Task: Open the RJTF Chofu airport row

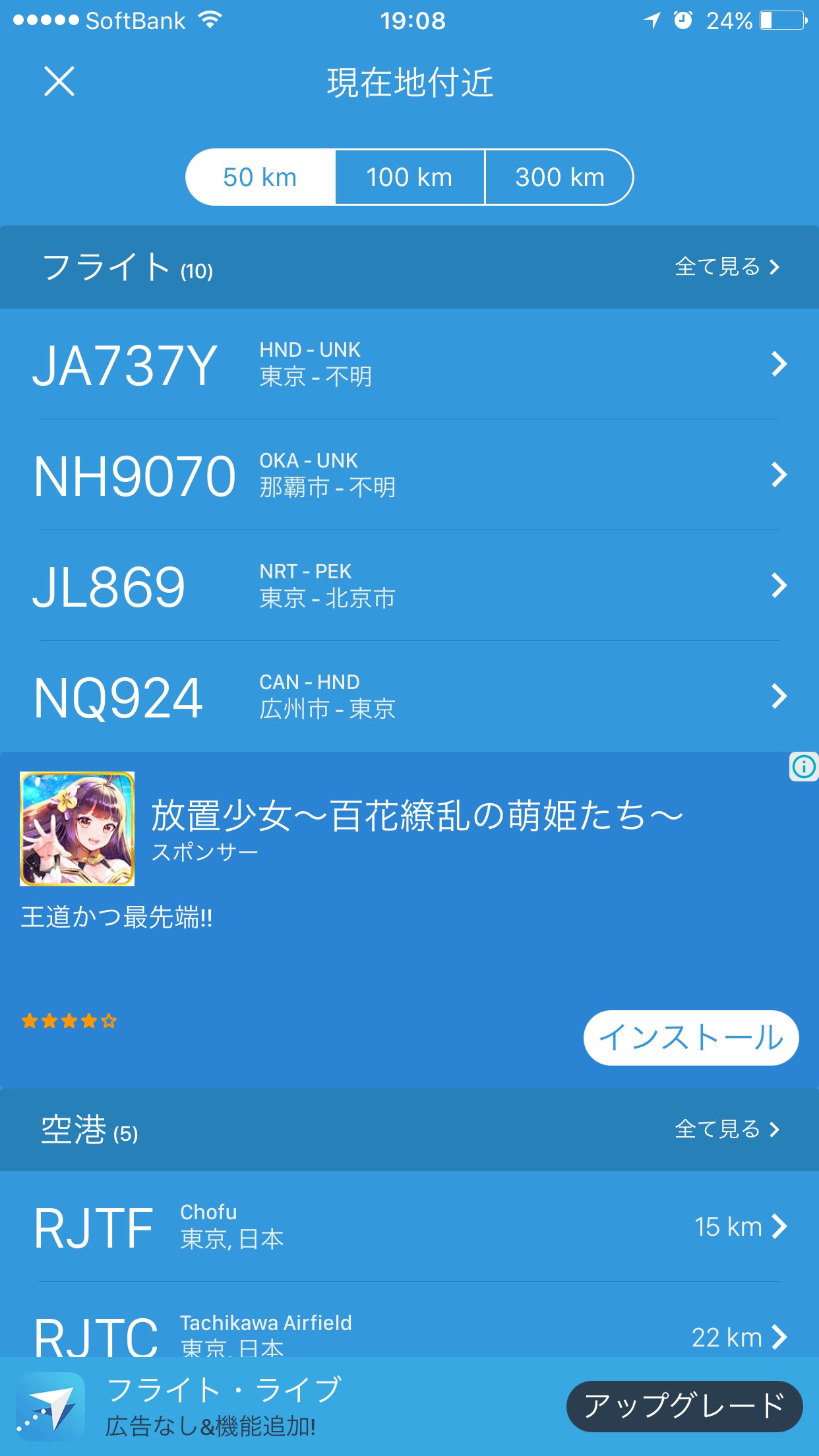Action: [409, 1227]
